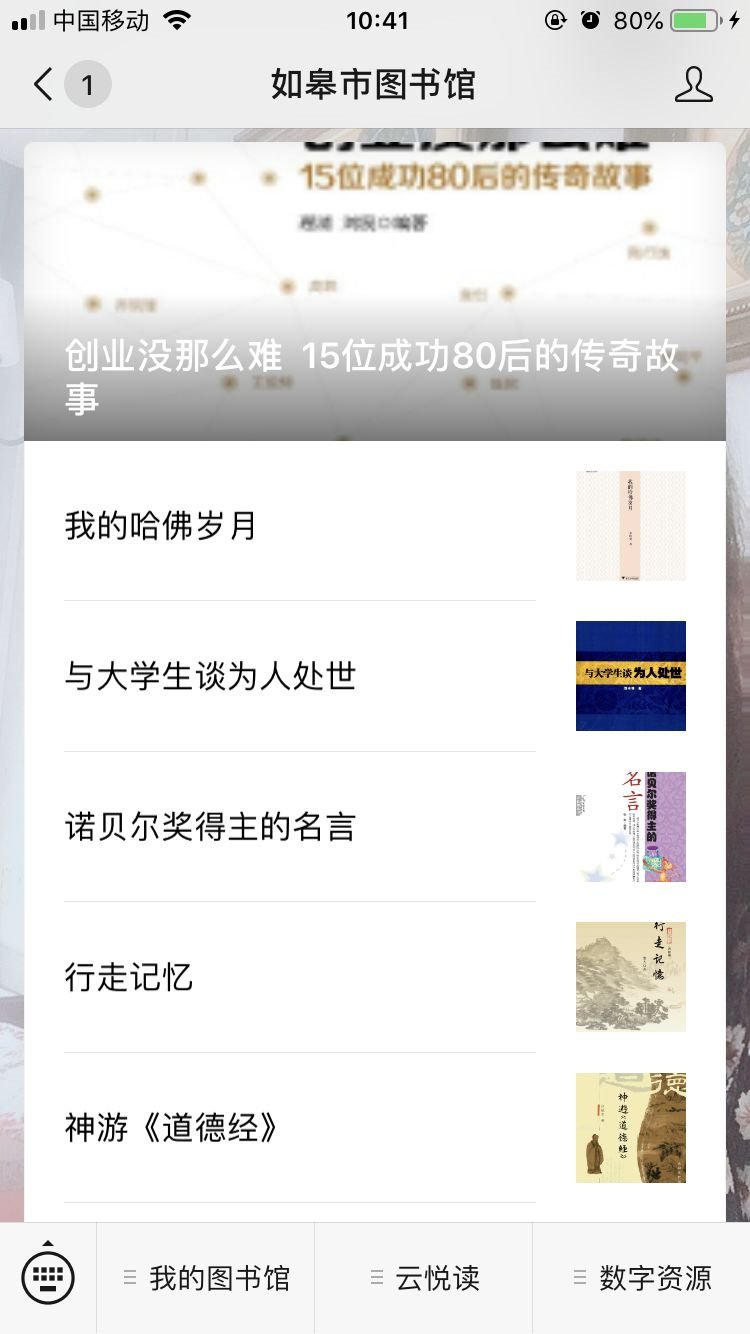Expand the 我的图书馆 menu
The height and width of the screenshot is (1334, 750).
[x=206, y=1278]
